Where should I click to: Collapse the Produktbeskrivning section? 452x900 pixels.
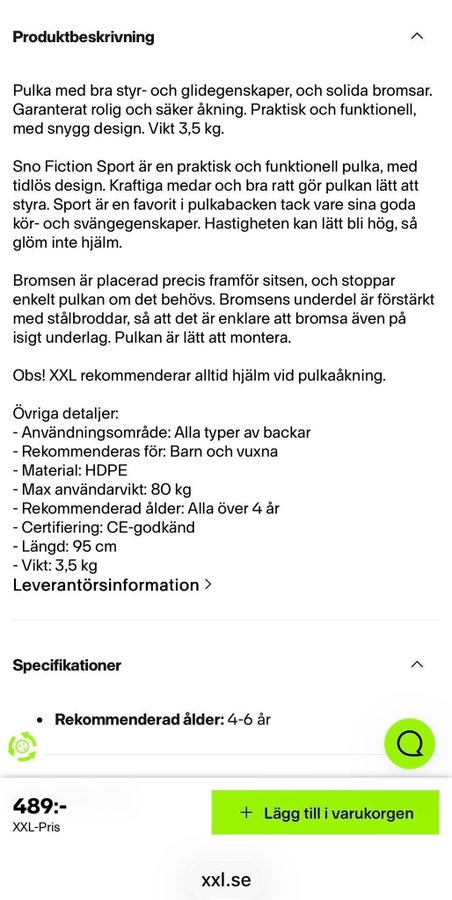(x=417, y=37)
